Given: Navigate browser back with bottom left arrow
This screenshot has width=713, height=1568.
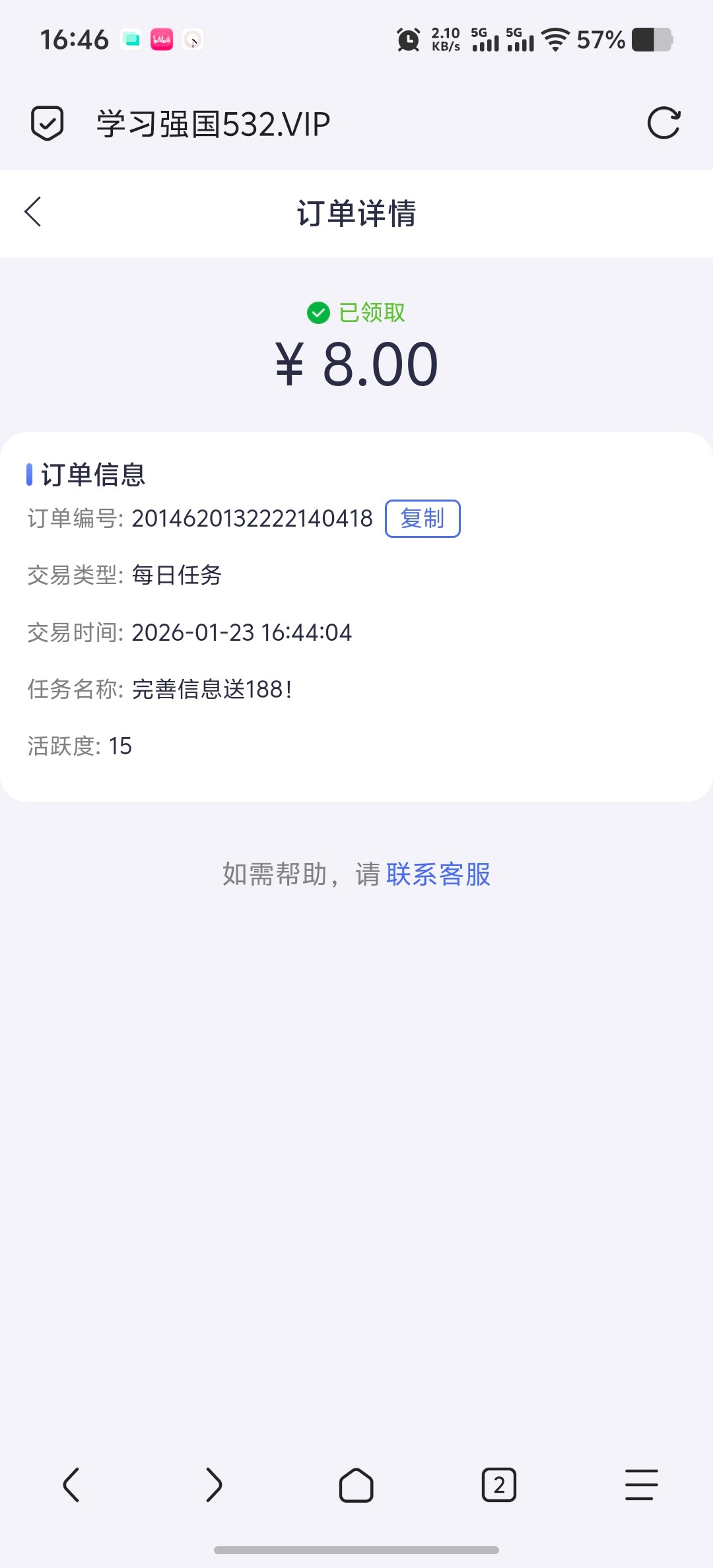Looking at the screenshot, I should 71,1486.
